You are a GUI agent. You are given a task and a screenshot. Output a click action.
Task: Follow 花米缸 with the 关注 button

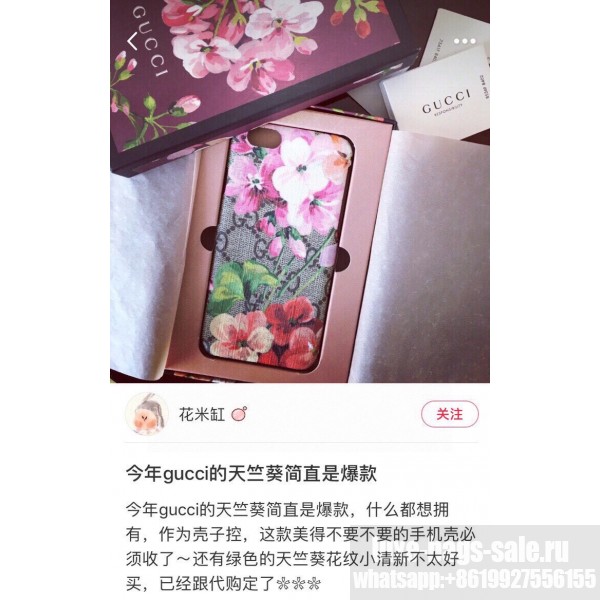[450, 413]
